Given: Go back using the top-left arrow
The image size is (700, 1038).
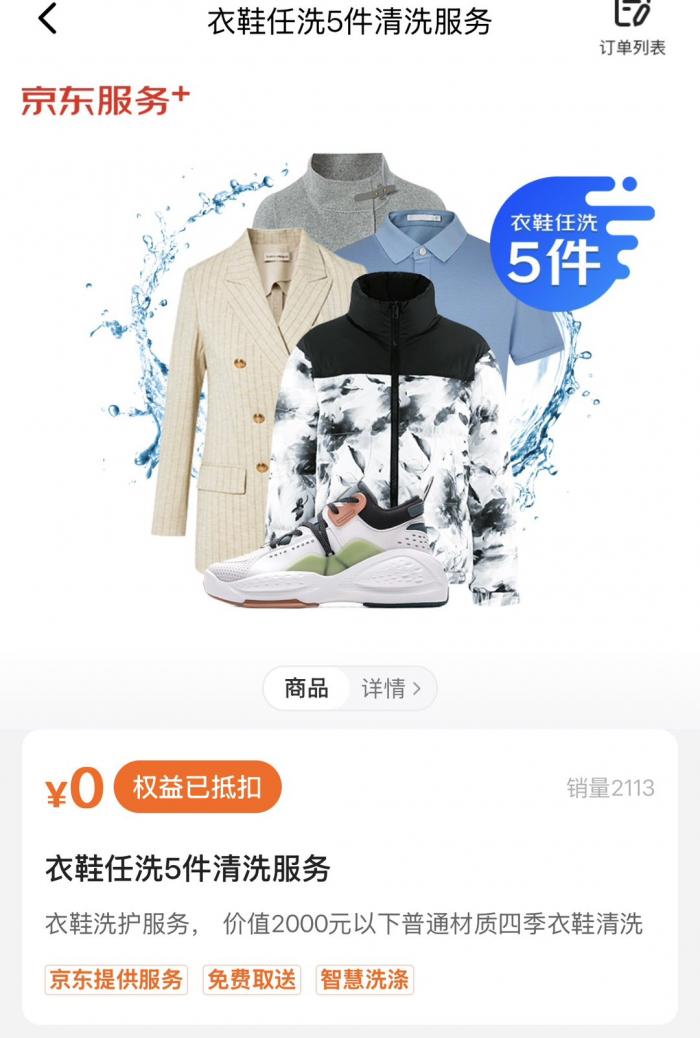Looking at the screenshot, I should [47, 19].
